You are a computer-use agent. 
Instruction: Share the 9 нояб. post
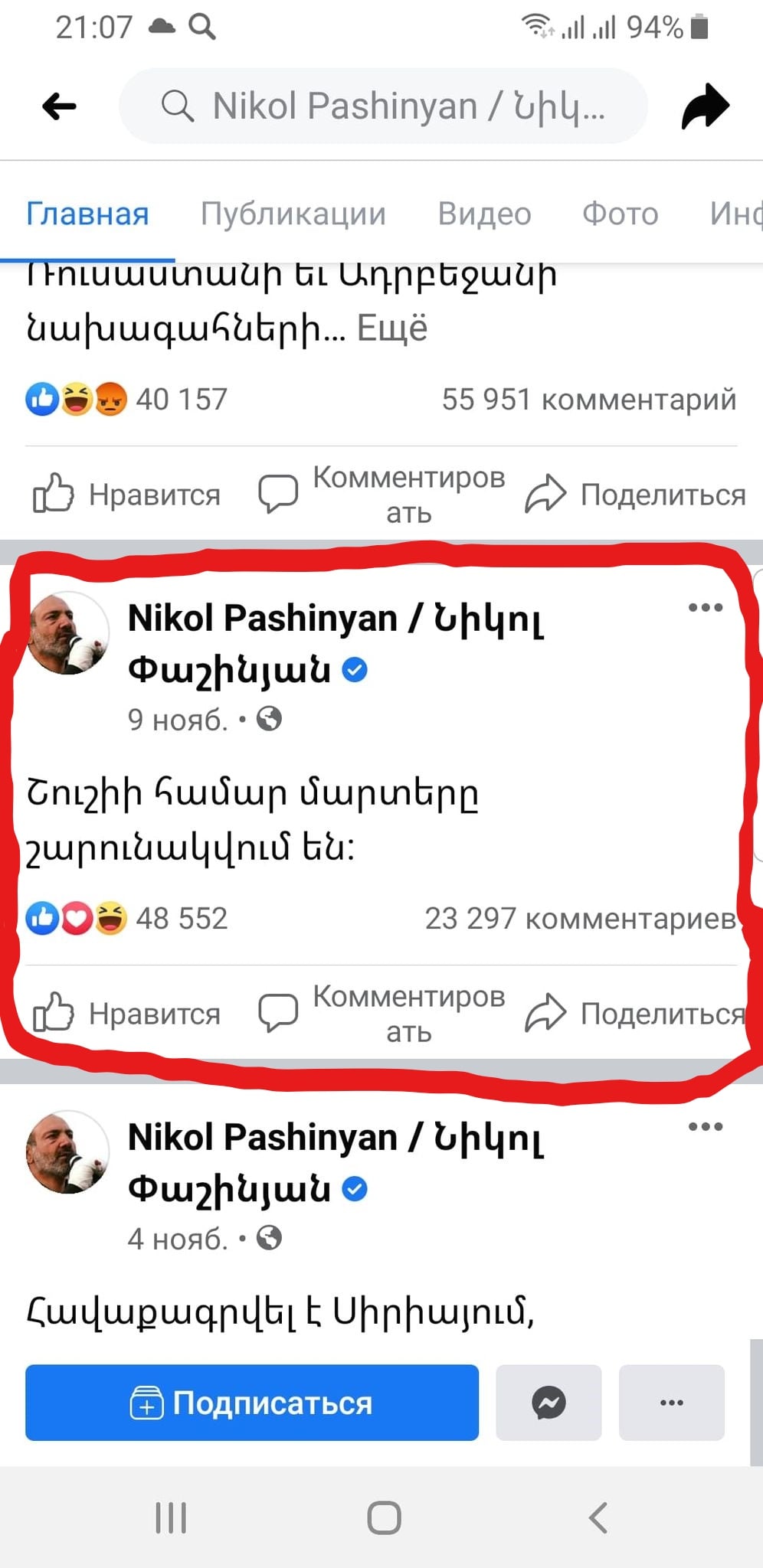click(x=636, y=1014)
